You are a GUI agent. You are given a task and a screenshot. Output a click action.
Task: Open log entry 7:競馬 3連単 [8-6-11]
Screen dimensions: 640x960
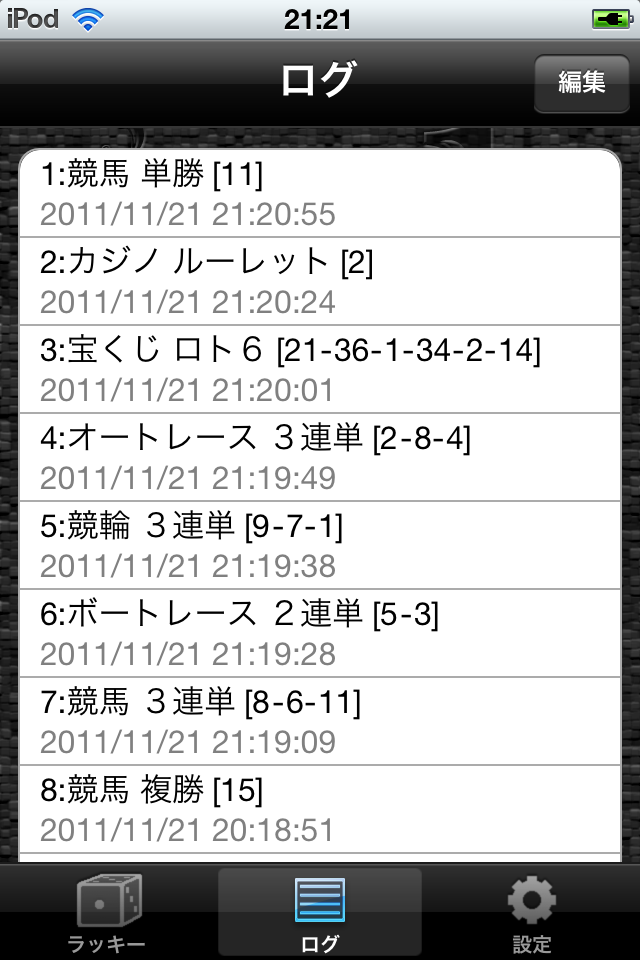320,721
